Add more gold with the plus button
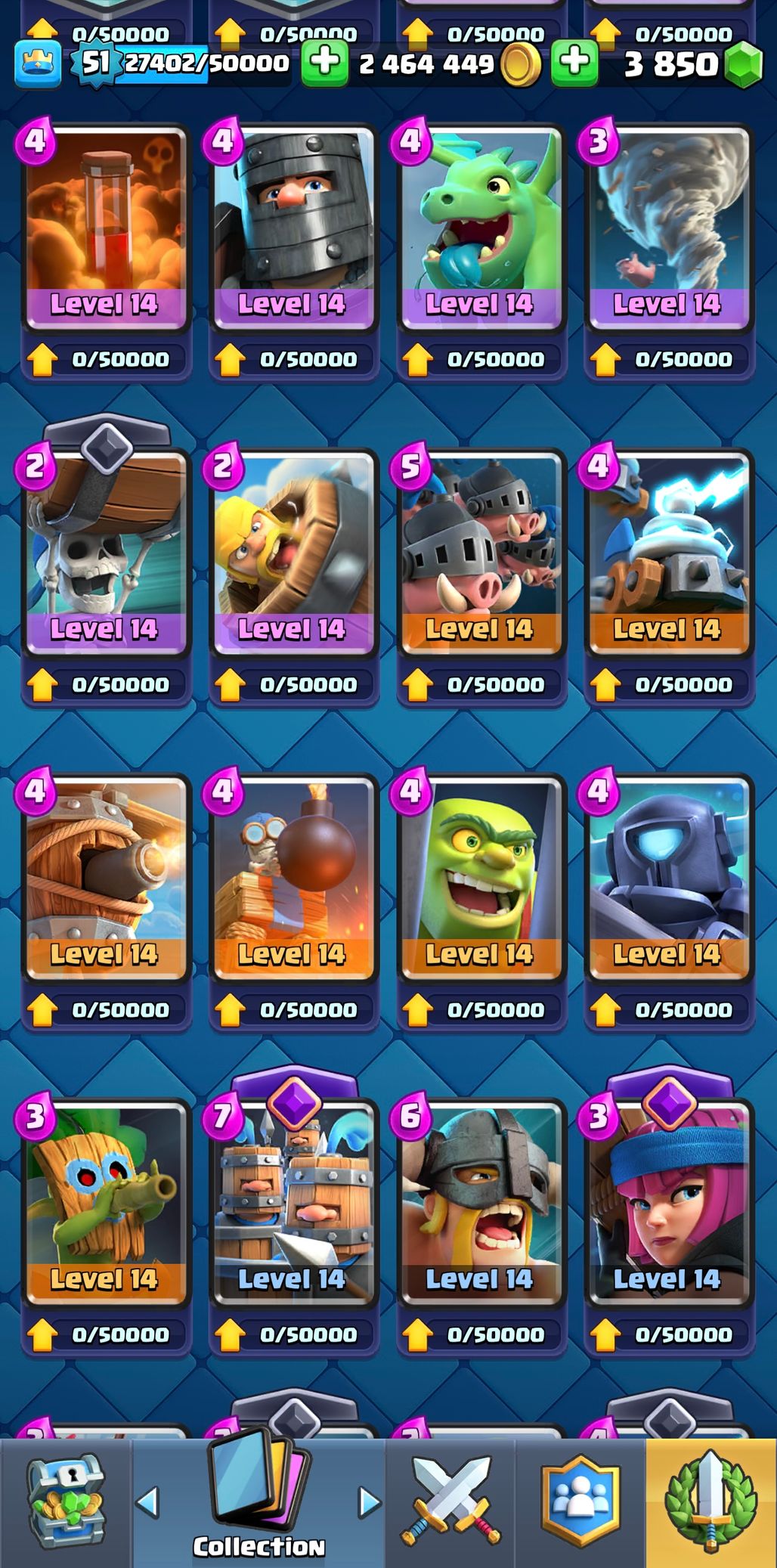The width and height of the screenshot is (777, 1568). pos(325,62)
